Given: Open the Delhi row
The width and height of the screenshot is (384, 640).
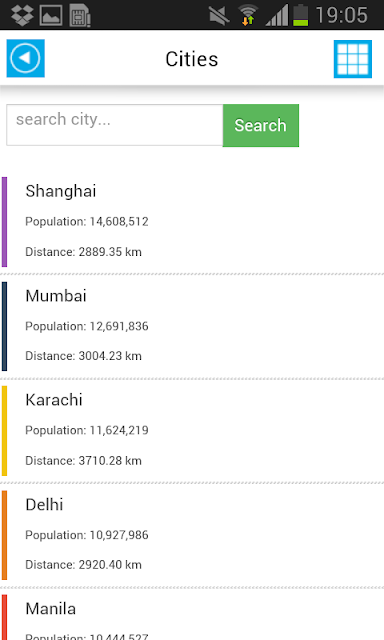Looking at the screenshot, I should [x=192, y=535].
